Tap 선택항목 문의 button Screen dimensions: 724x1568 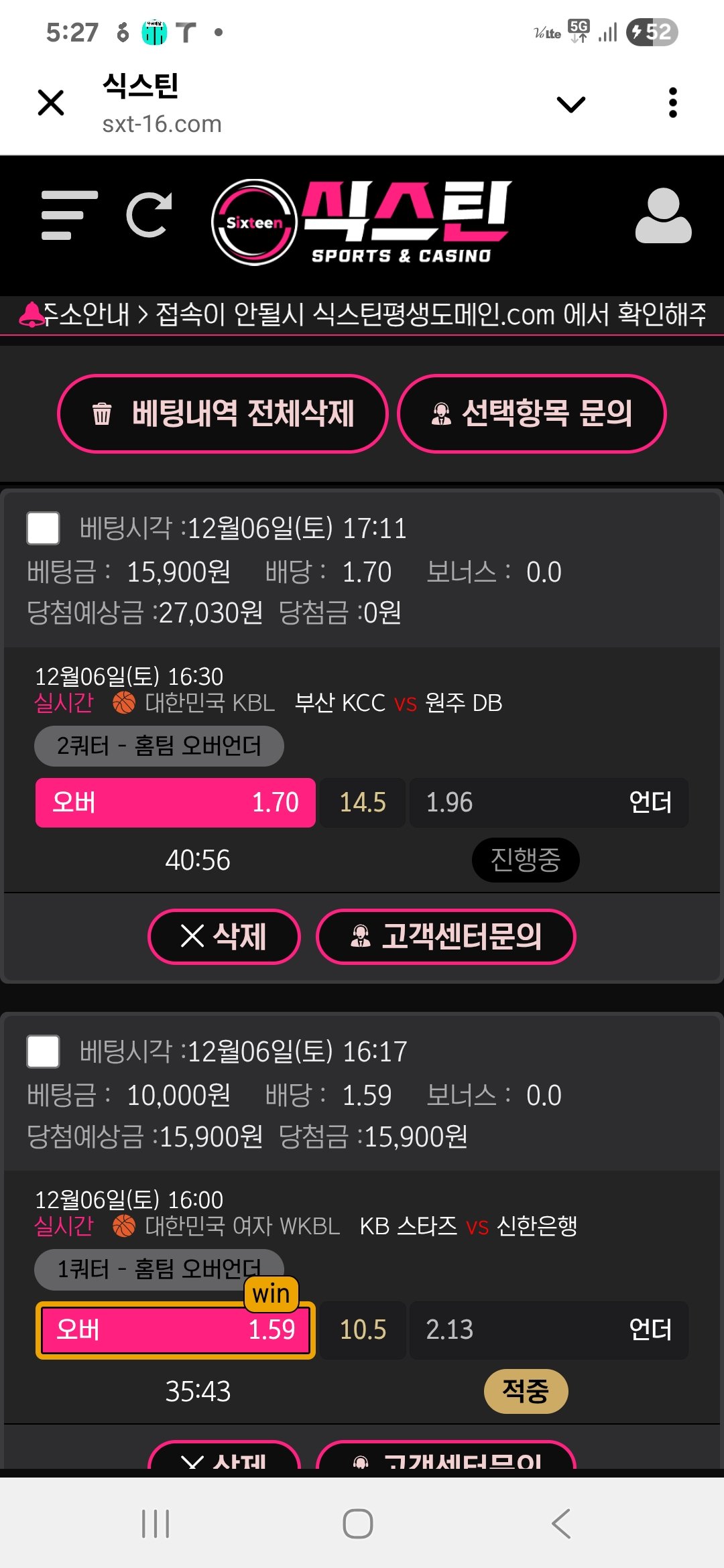(x=532, y=413)
